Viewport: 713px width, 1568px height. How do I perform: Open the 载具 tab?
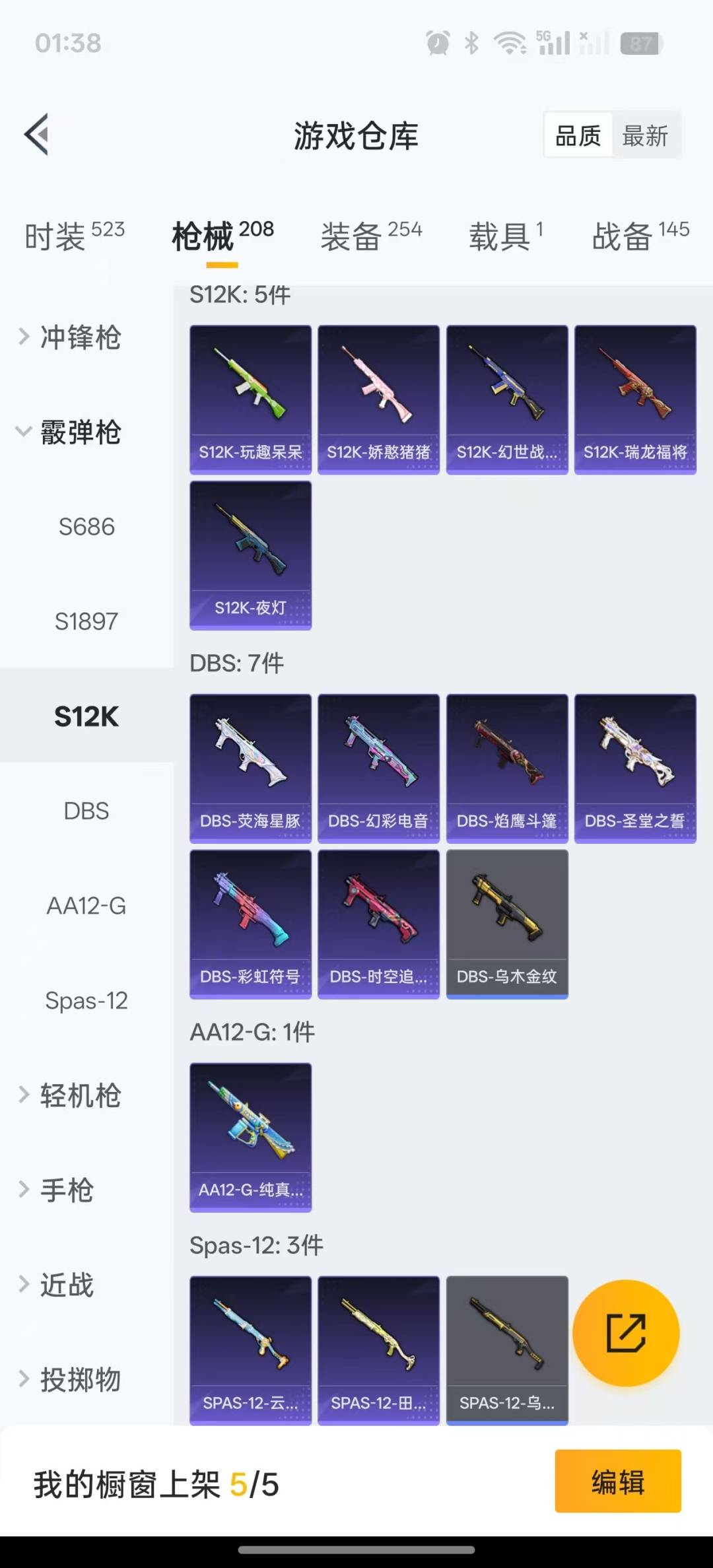(x=506, y=236)
